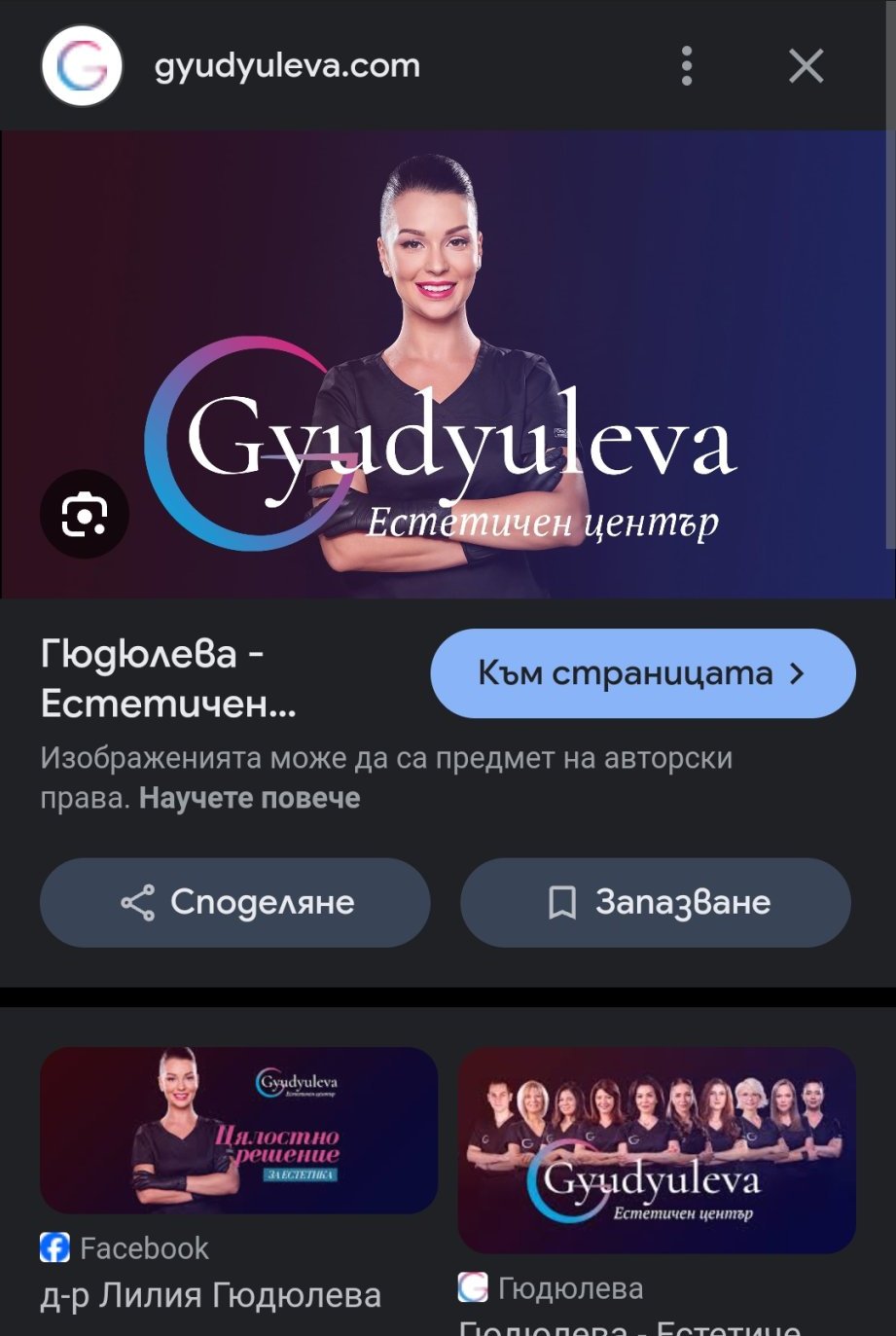
Task: Share this image via Споделяне
Action: (x=234, y=902)
